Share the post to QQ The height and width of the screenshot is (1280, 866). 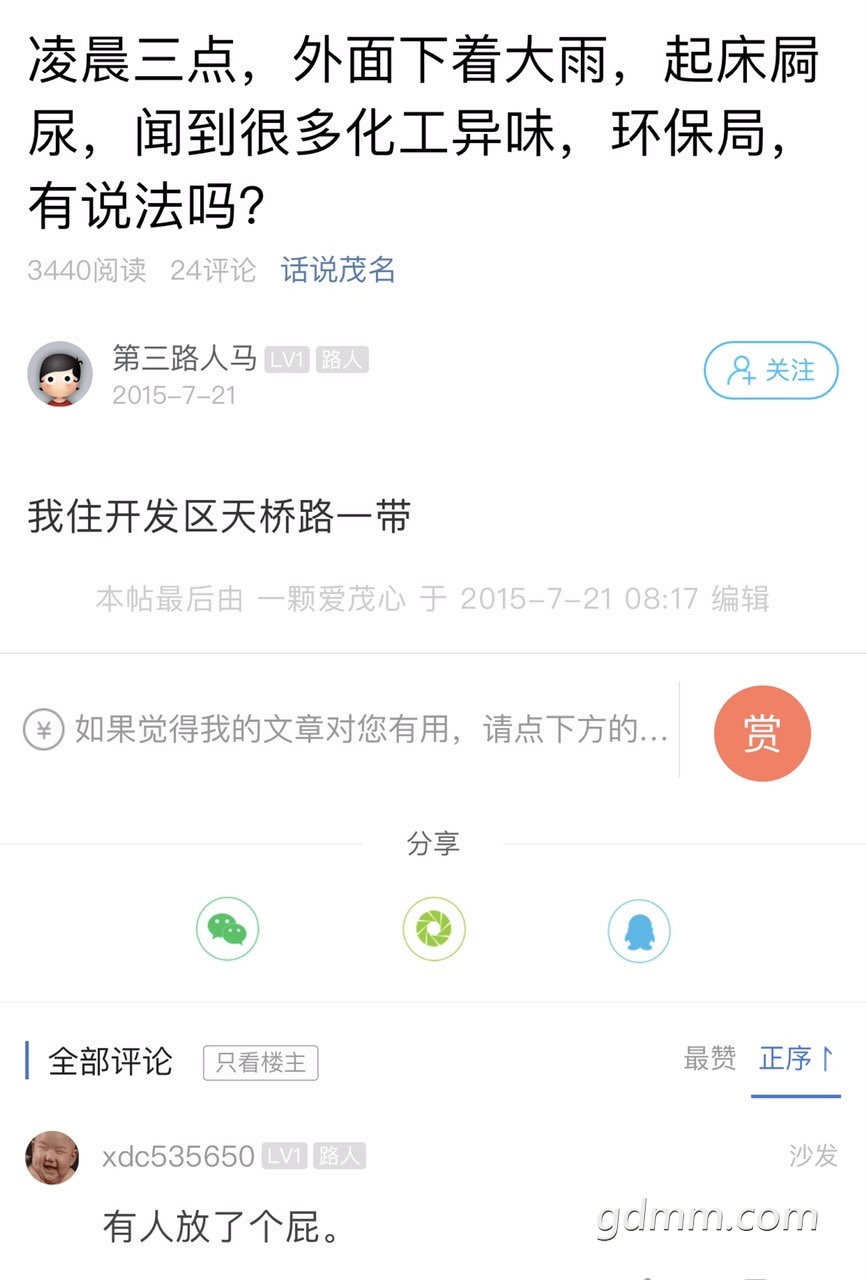638,930
